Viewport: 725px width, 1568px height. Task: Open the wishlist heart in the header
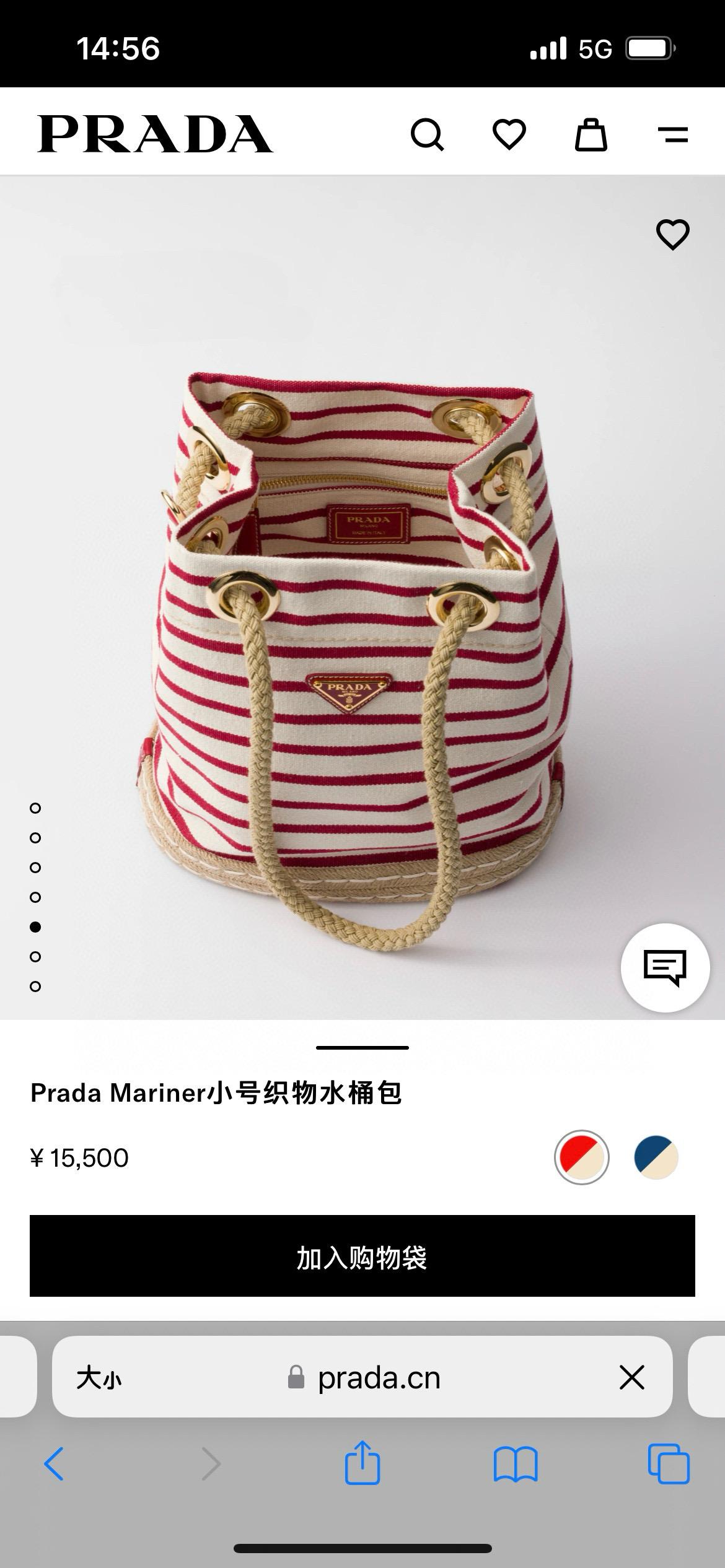click(509, 134)
